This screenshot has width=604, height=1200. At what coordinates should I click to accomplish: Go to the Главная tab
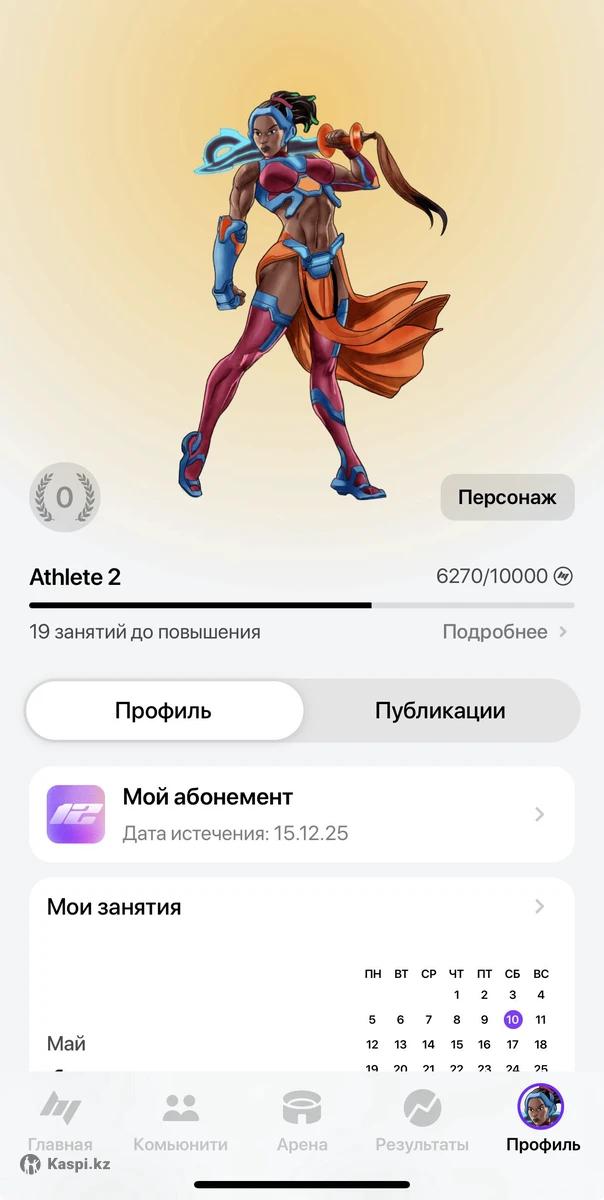60,1122
